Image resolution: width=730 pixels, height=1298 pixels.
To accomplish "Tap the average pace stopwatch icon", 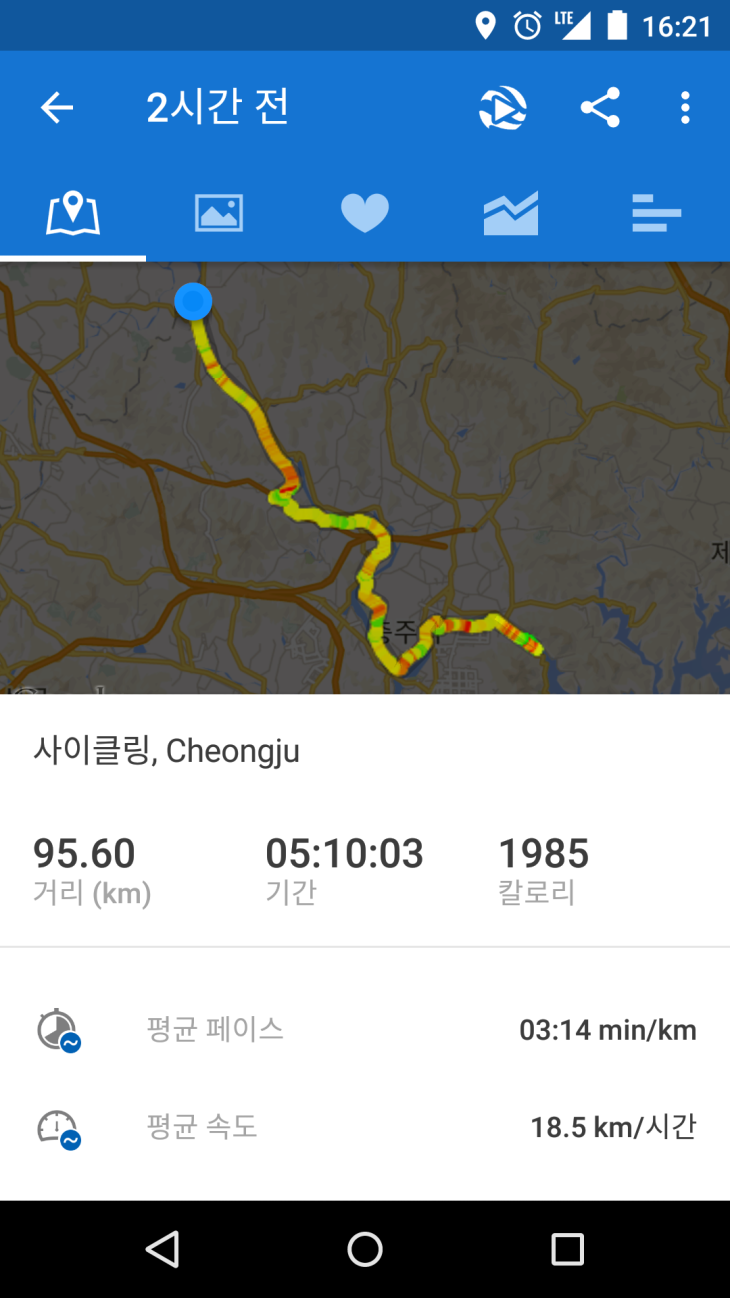I will (x=57, y=1029).
